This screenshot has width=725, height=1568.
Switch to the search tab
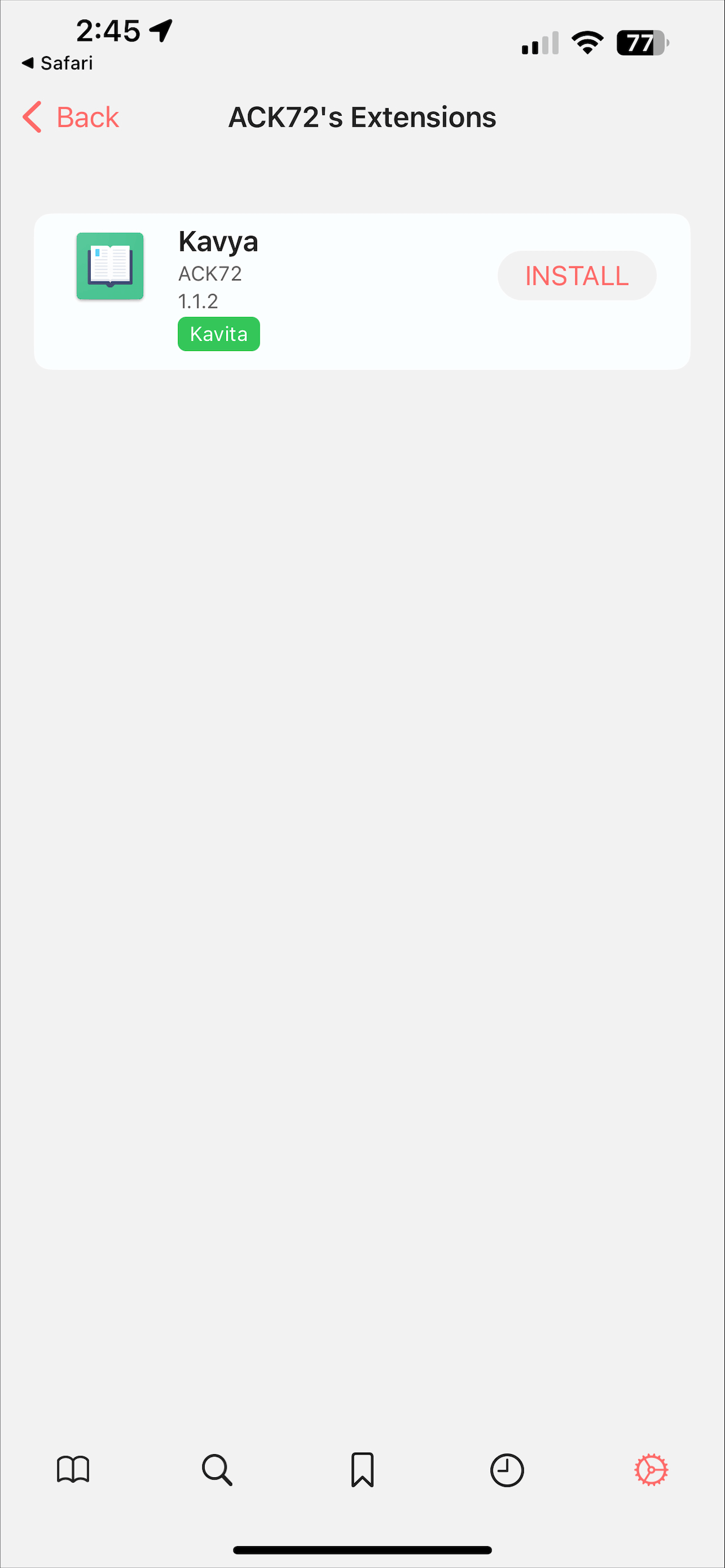(217, 1469)
